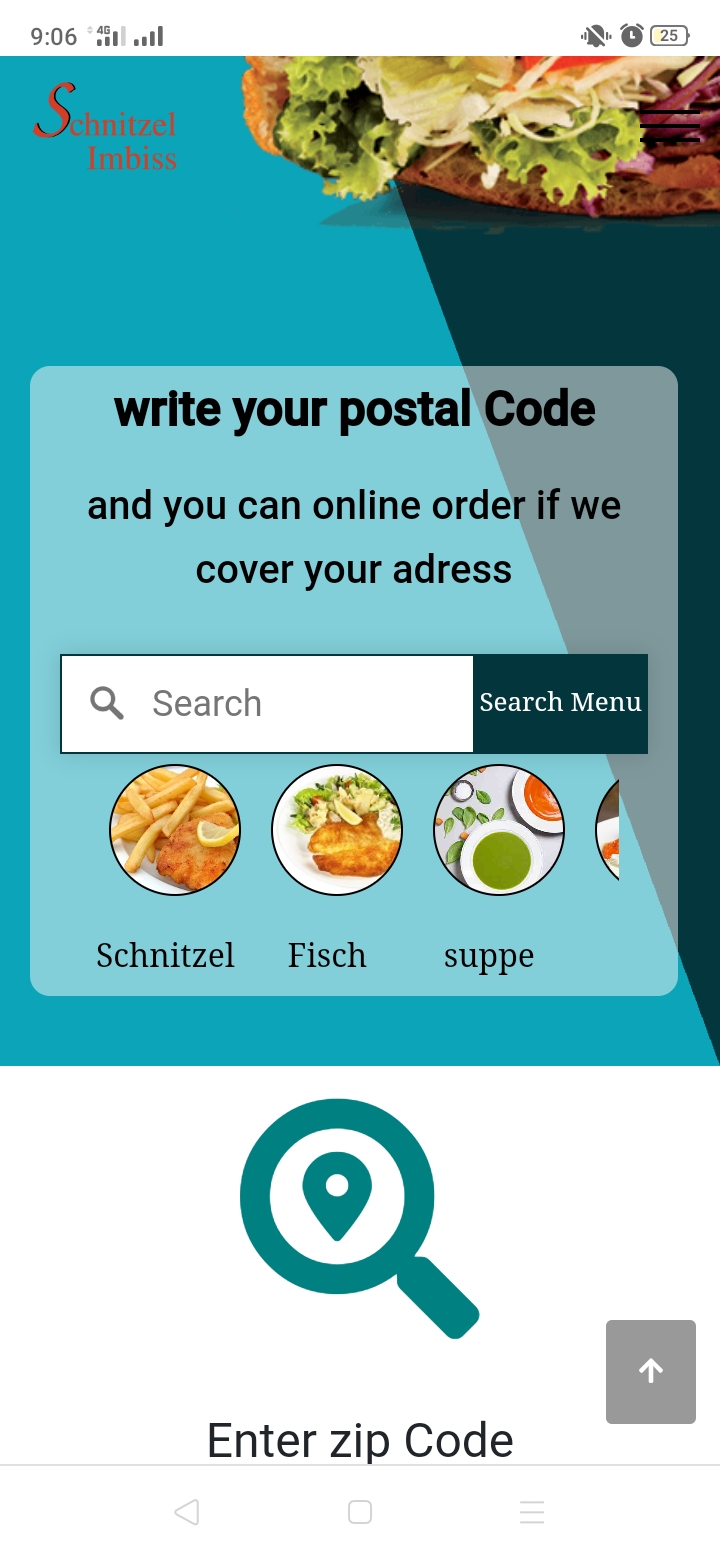This screenshot has height=1560, width=720.
Task: Tap the Search Menu button
Action: (560, 703)
